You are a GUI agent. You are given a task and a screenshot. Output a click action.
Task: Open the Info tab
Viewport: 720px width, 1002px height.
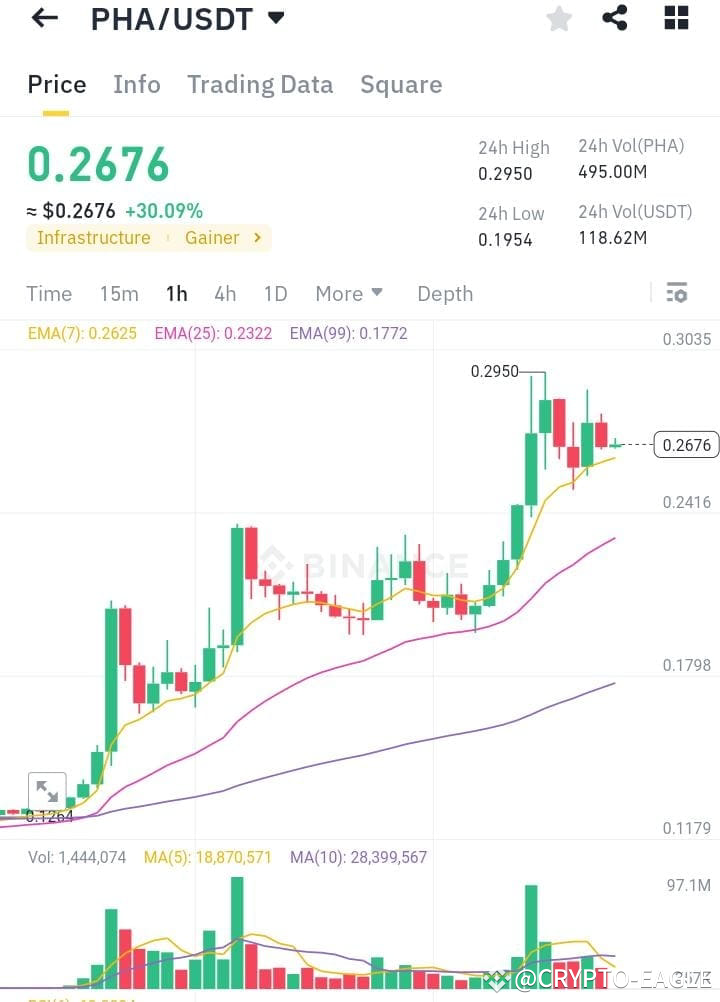tap(136, 84)
